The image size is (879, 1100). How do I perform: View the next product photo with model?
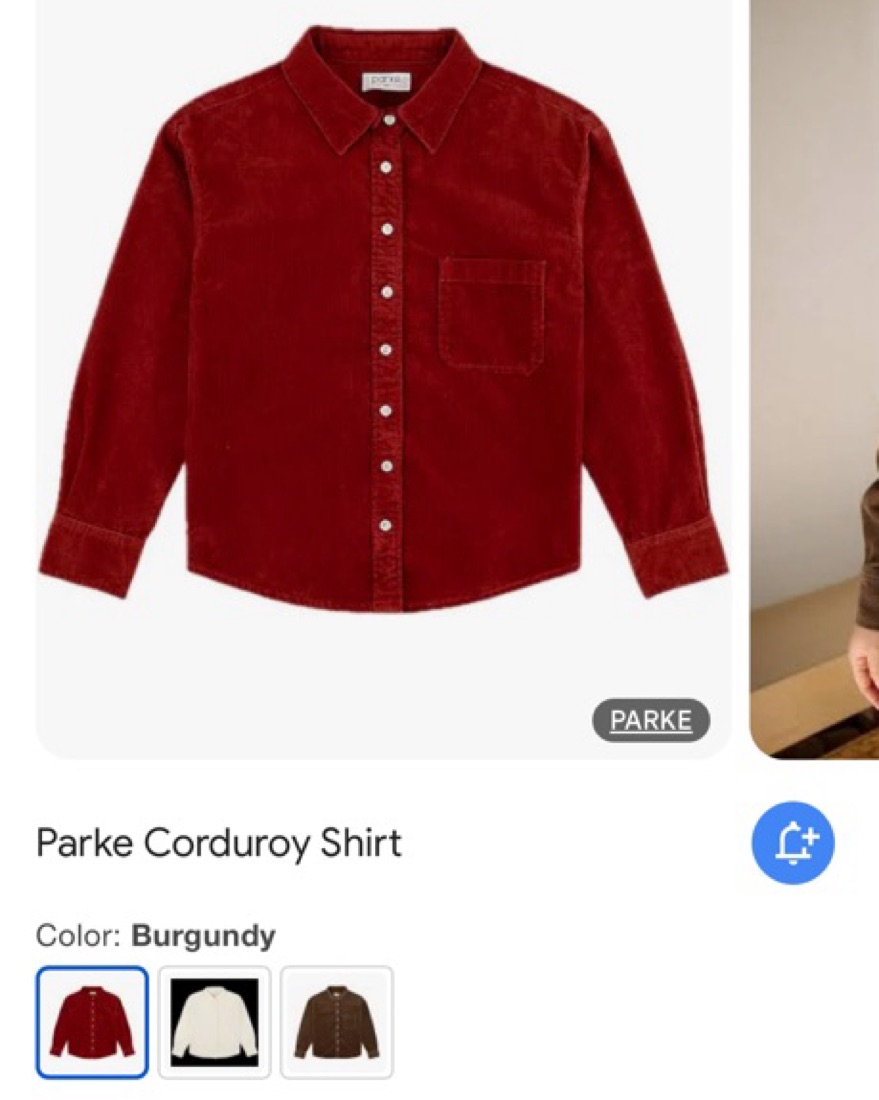point(816,380)
